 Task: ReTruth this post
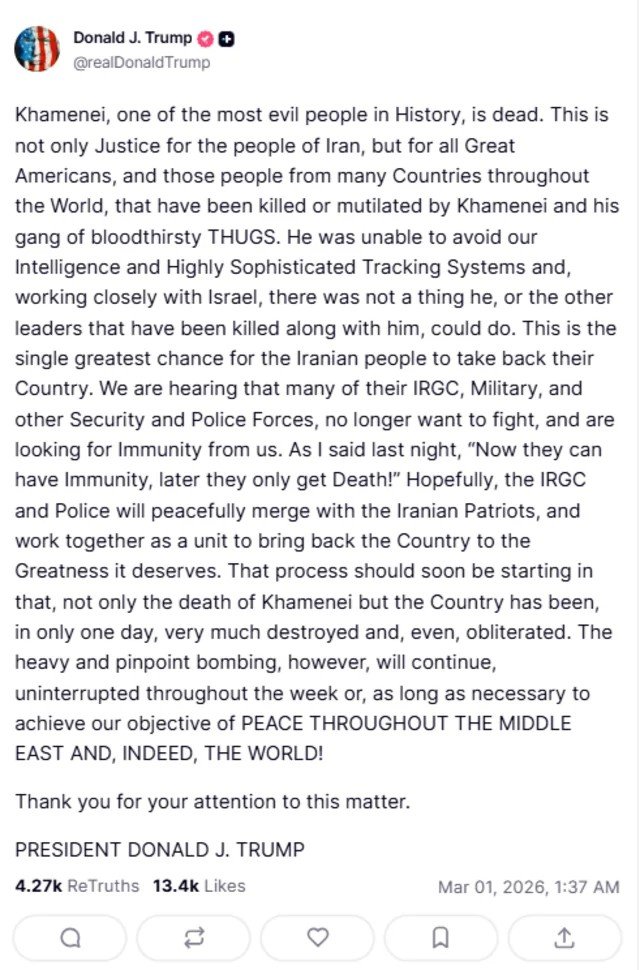tap(194, 937)
